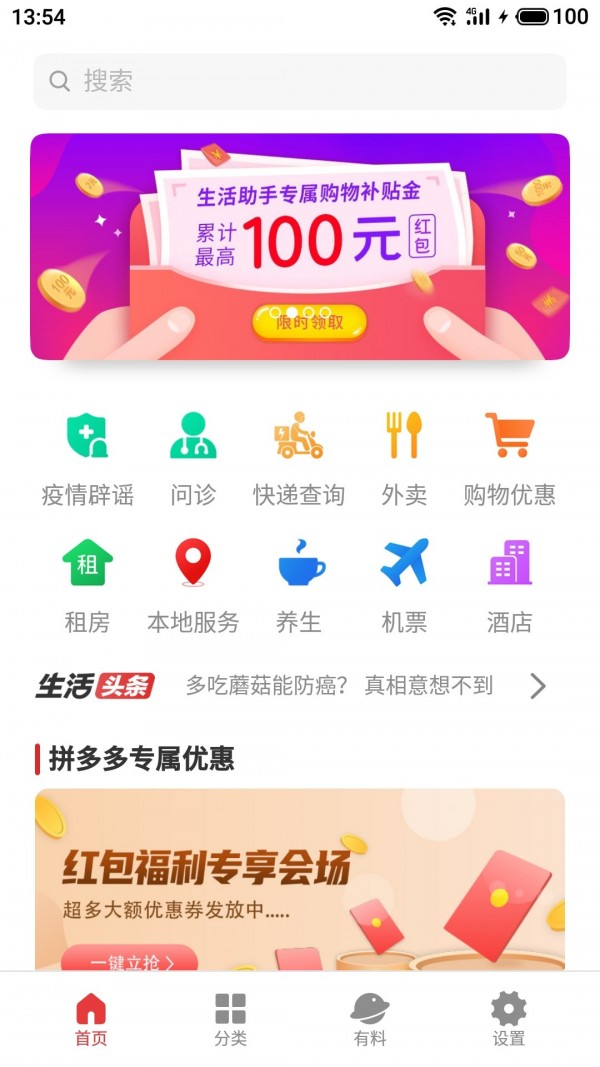Open 快递查询 express tracking

pyautogui.click(x=299, y=458)
